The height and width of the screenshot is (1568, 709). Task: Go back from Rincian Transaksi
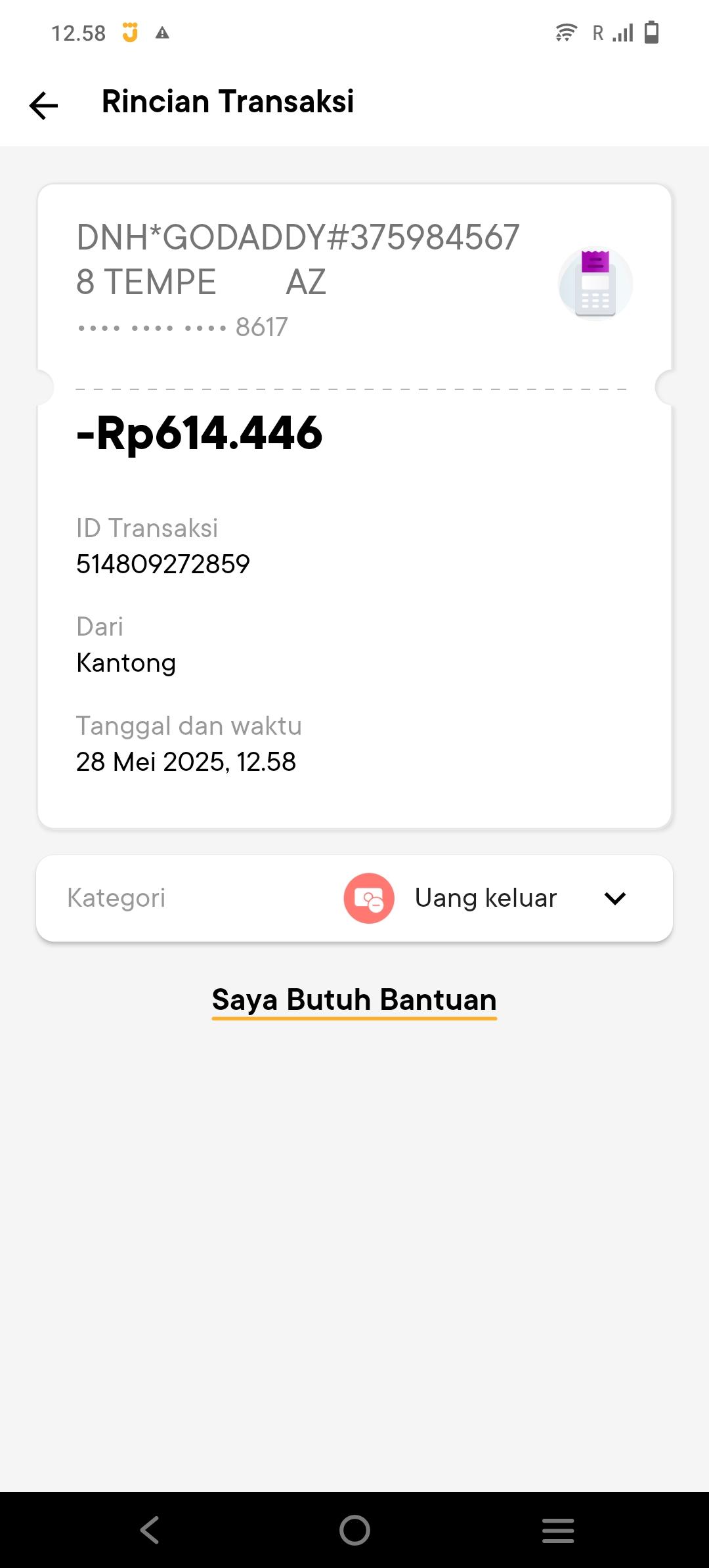(44, 105)
